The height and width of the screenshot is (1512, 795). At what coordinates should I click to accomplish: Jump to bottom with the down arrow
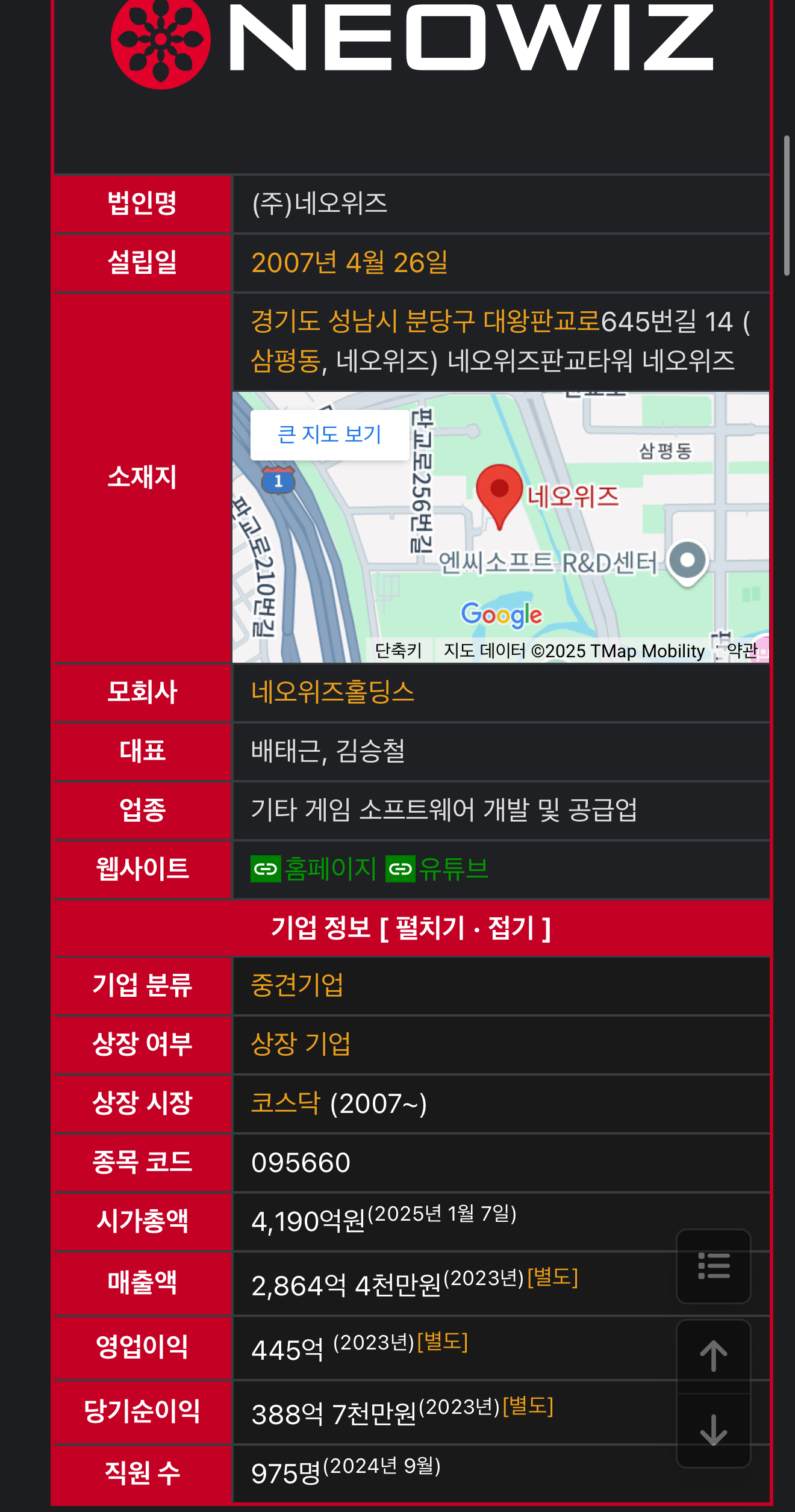click(714, 1431)
